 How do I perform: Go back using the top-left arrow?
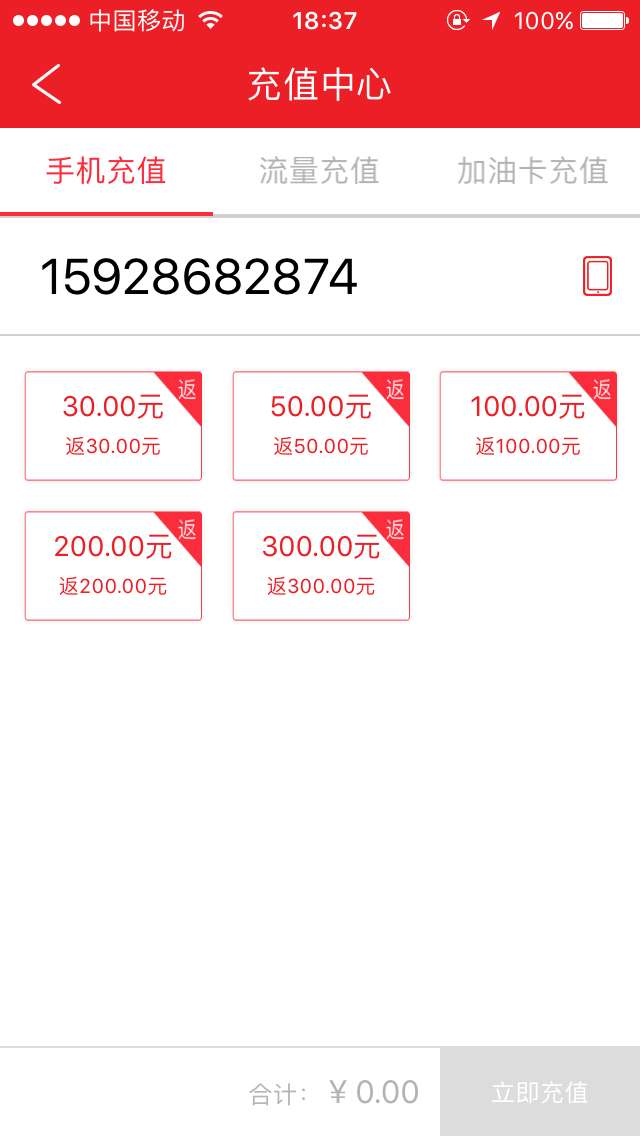(46, 84)
